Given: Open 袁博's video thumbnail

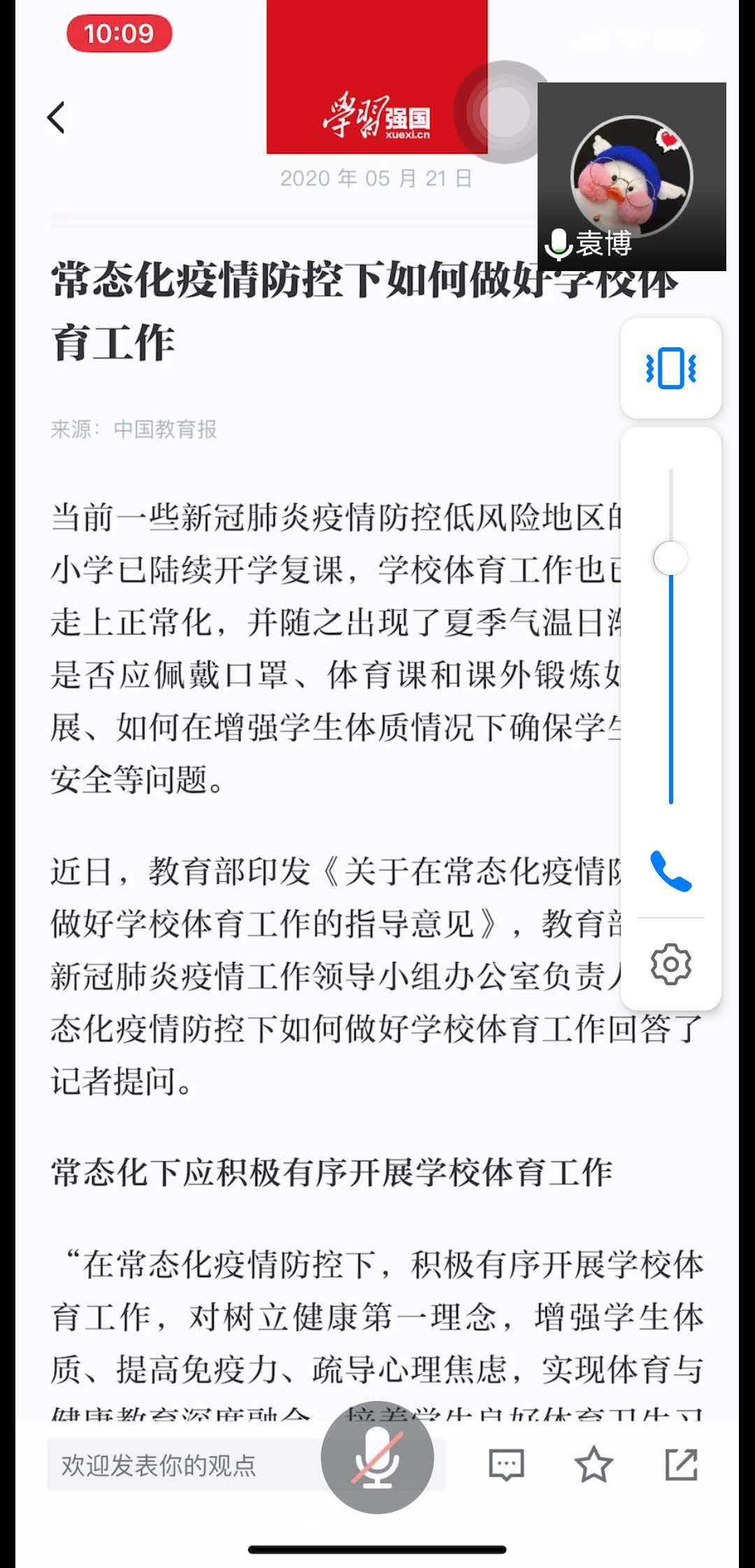Looking at the screenshot, I should tap(631, 177).
